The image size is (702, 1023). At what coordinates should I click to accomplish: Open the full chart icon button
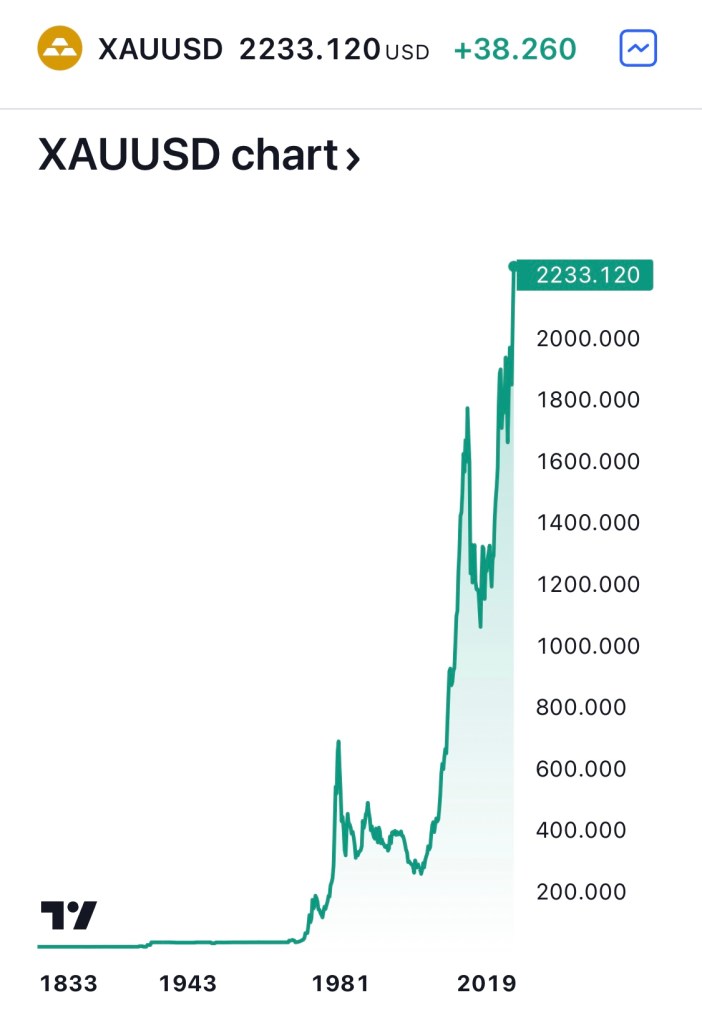pos(638,49)
